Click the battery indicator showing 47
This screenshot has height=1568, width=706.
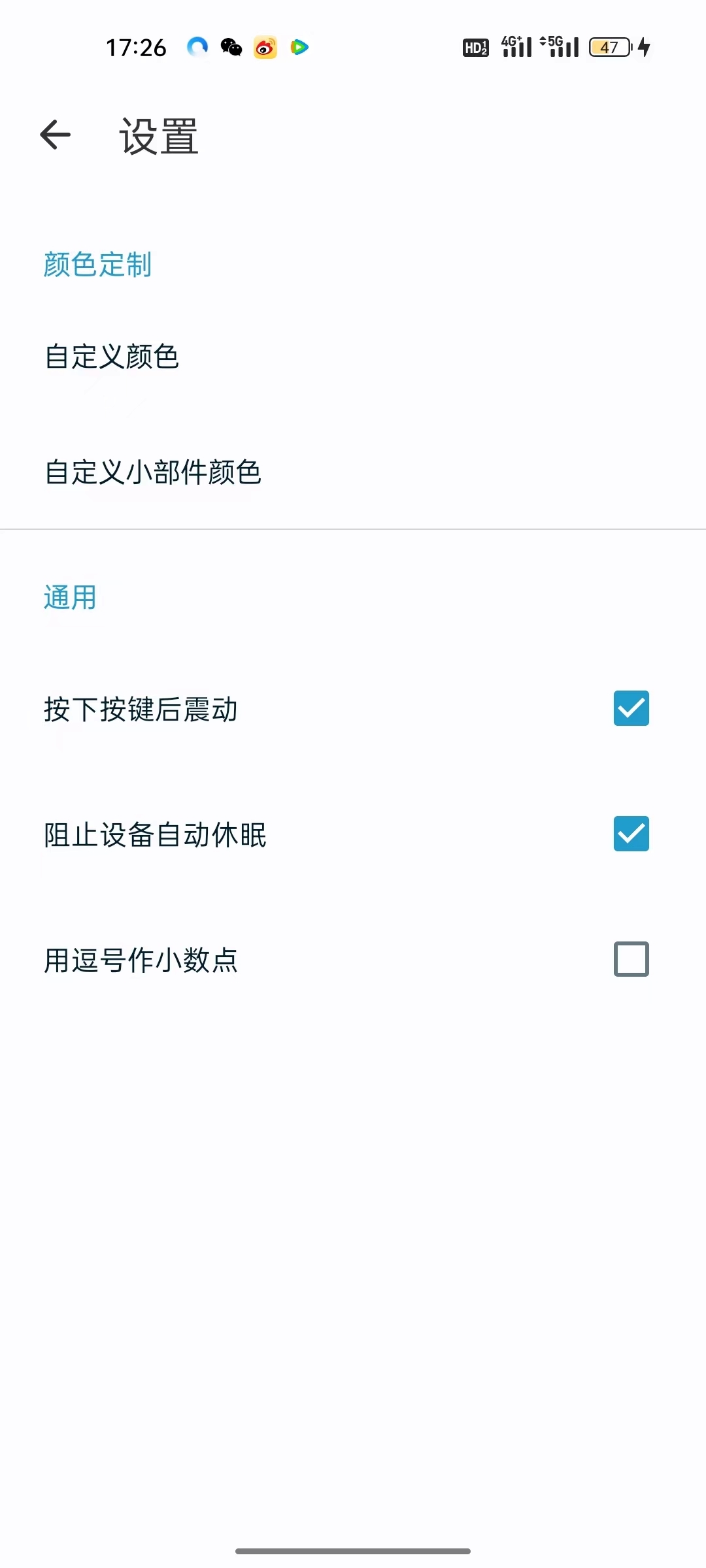[610, 47]
